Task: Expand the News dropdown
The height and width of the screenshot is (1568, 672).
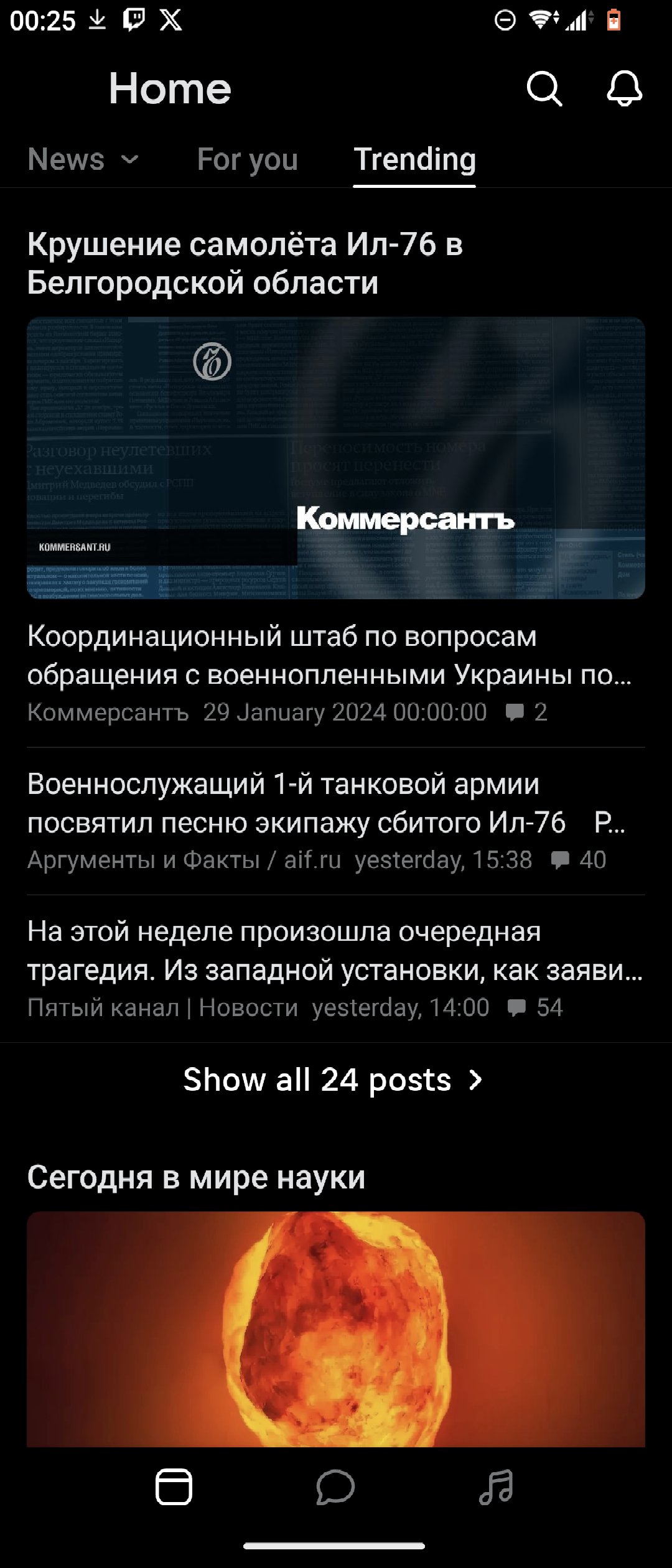Action: pyautogui.click(x=83, y=159)
